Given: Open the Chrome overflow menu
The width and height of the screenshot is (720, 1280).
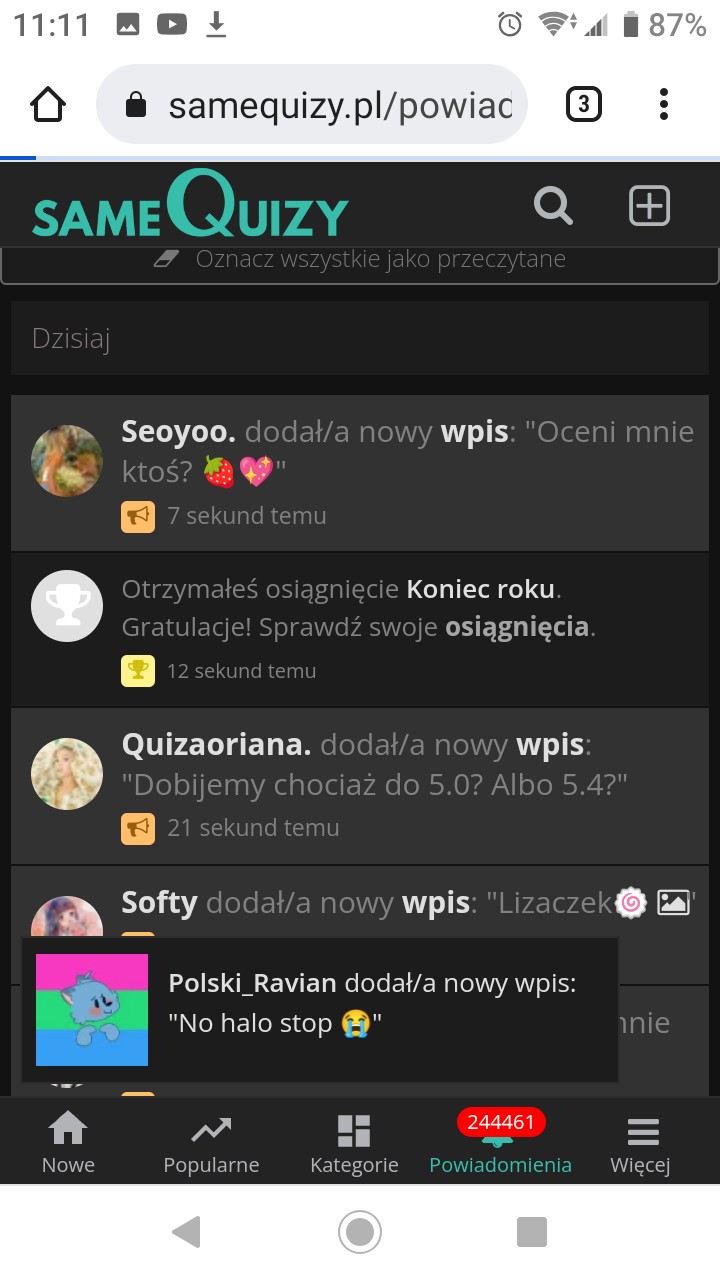Looking at the screenshot, I should [664, 105].
